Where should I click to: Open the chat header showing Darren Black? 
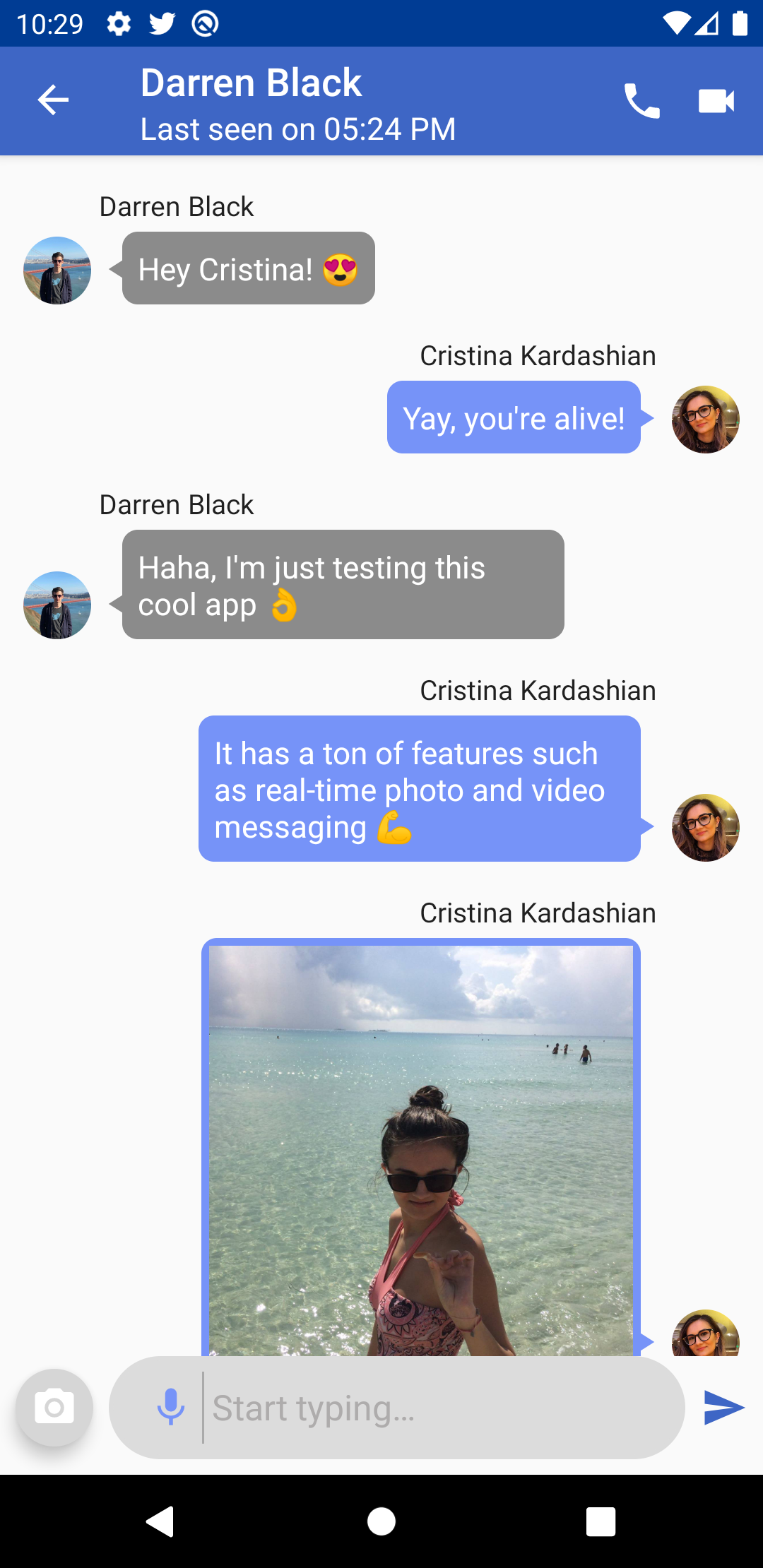click(252, 82)
